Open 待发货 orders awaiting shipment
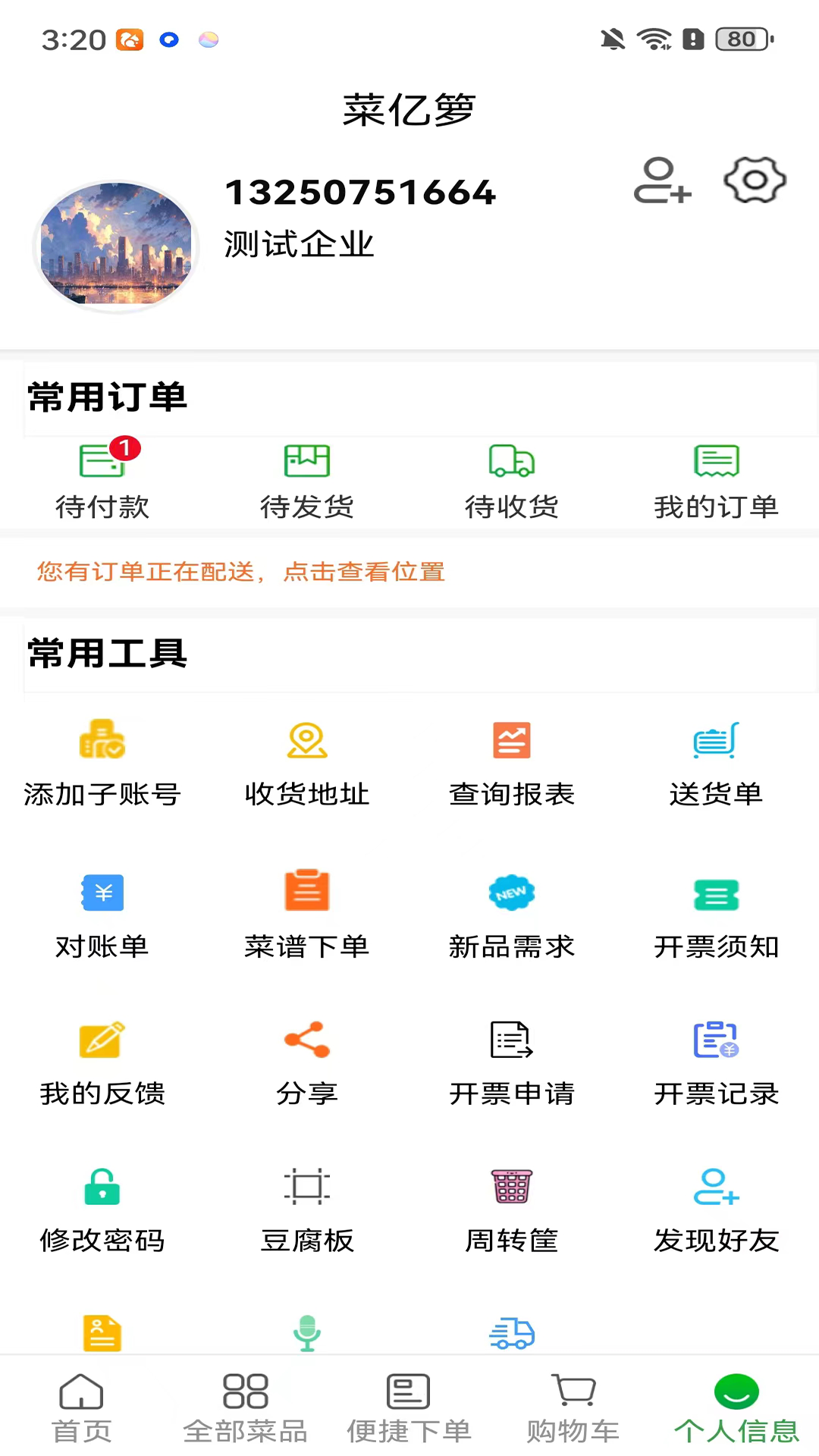This screenshot has width=819, height=1456. coord(307,479)
